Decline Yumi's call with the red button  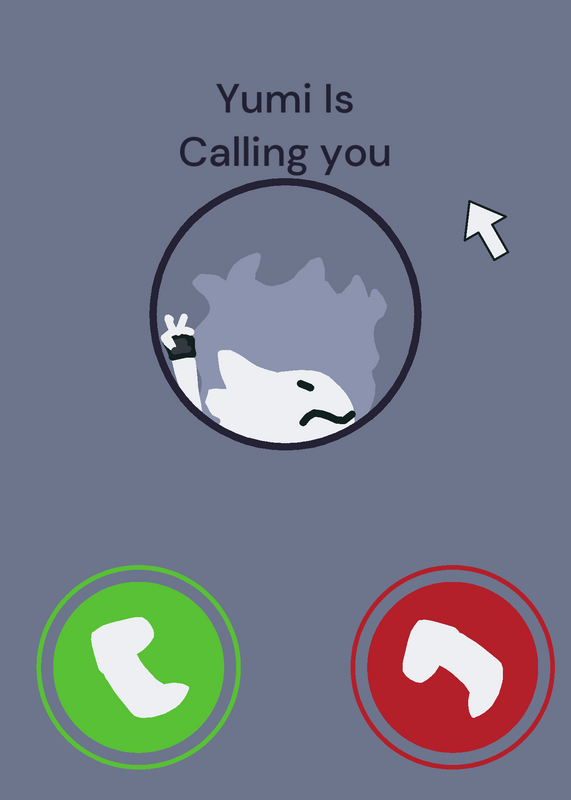(453, 666)
